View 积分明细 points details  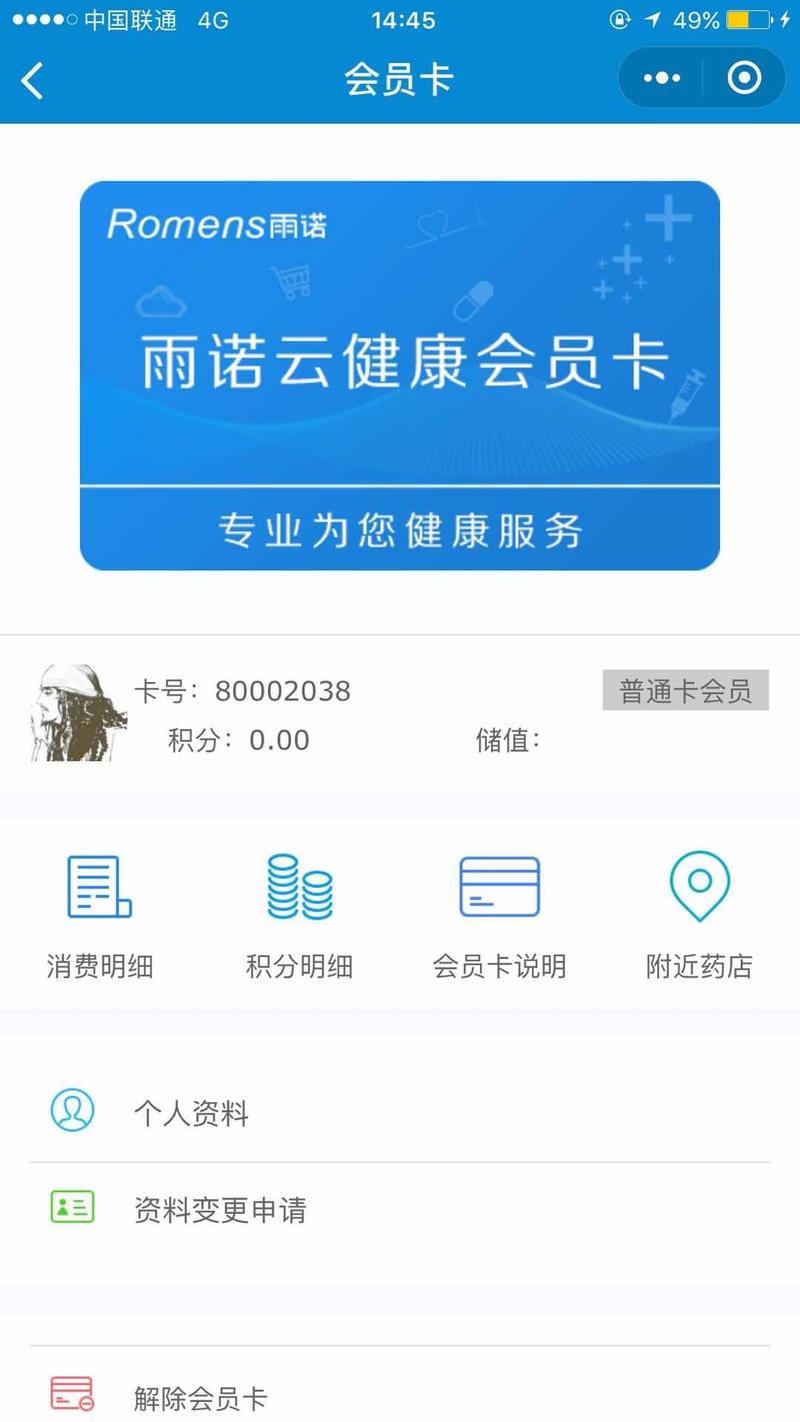click(x=300, y=914)
